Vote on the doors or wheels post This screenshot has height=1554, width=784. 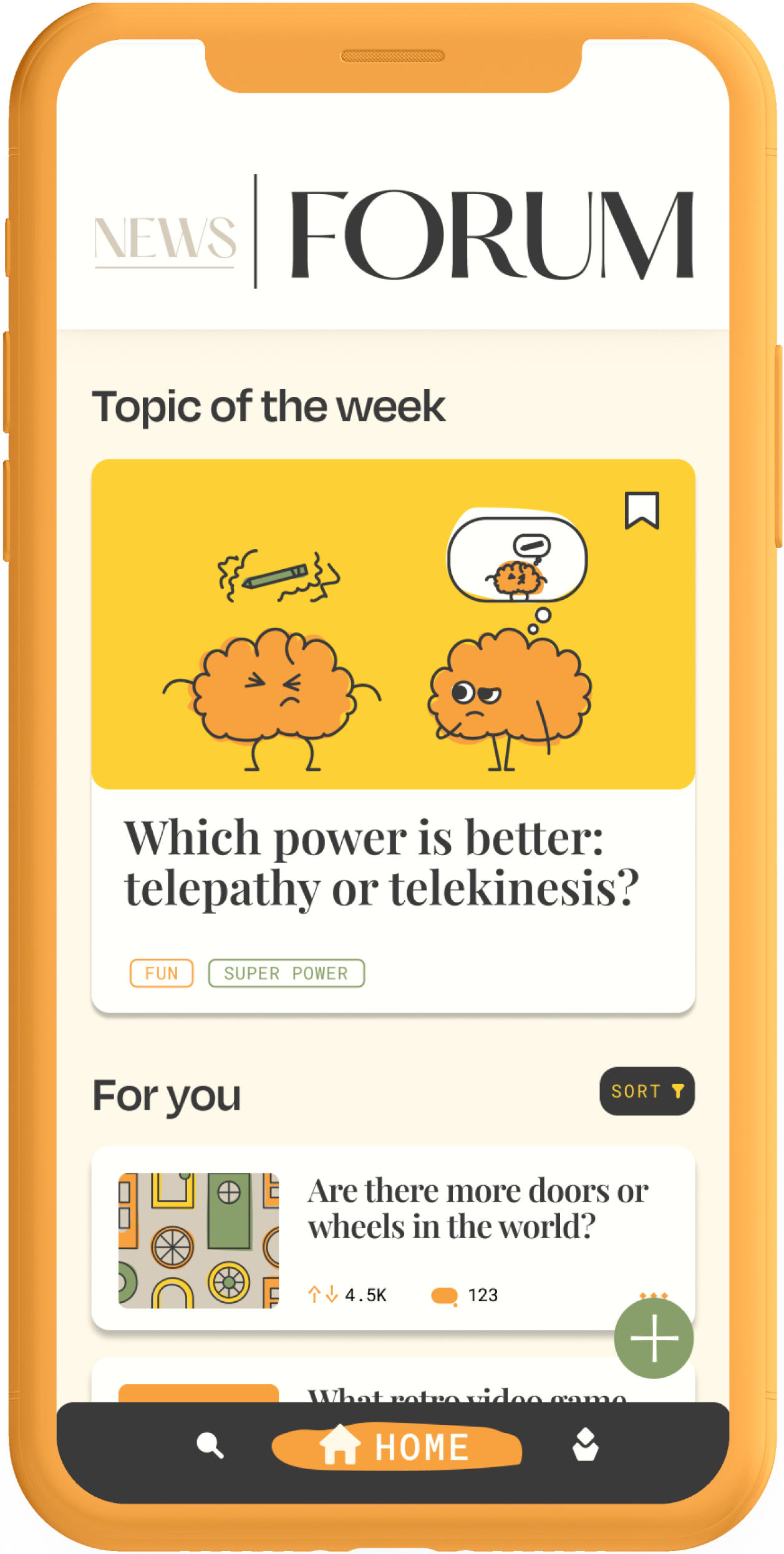tap(322, 1294)
